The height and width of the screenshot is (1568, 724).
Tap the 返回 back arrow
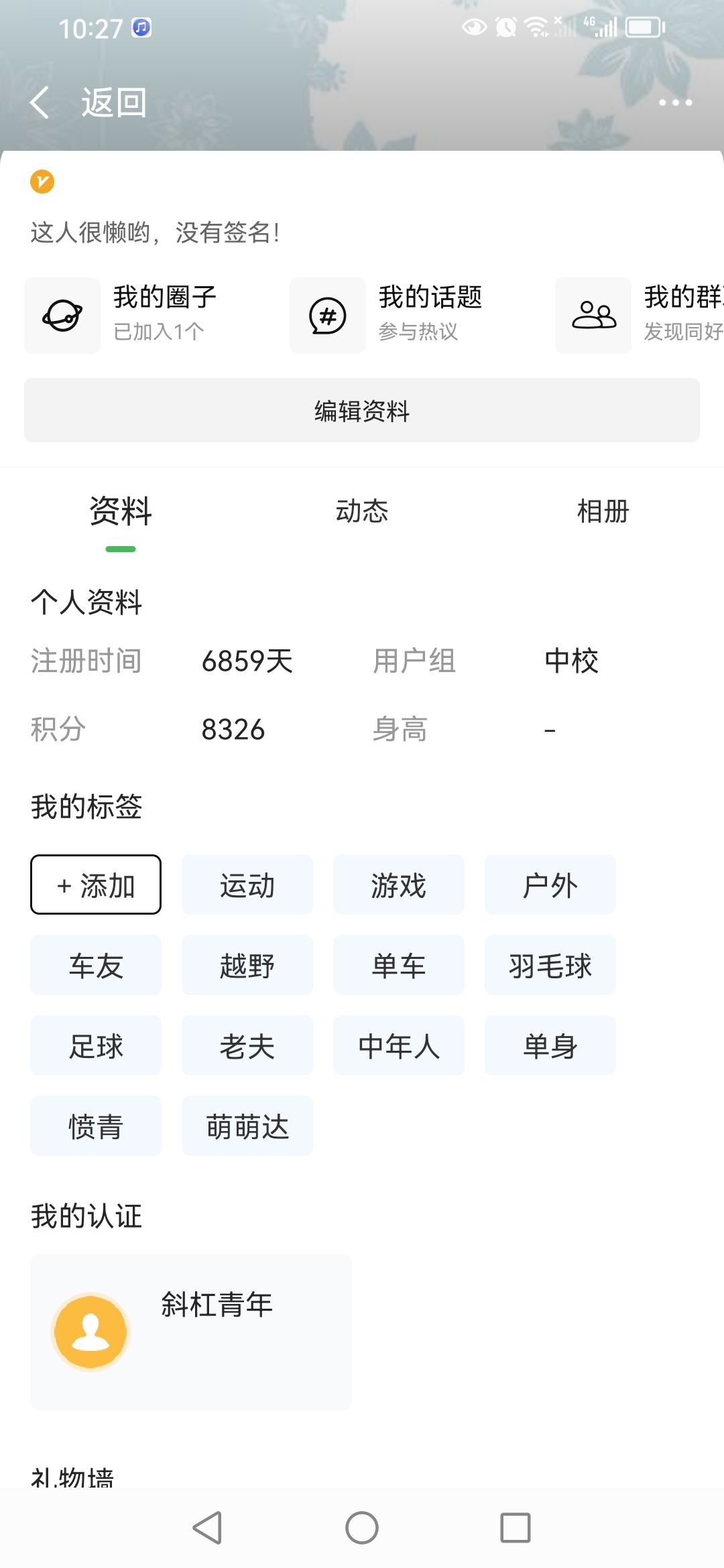[40, 103]
